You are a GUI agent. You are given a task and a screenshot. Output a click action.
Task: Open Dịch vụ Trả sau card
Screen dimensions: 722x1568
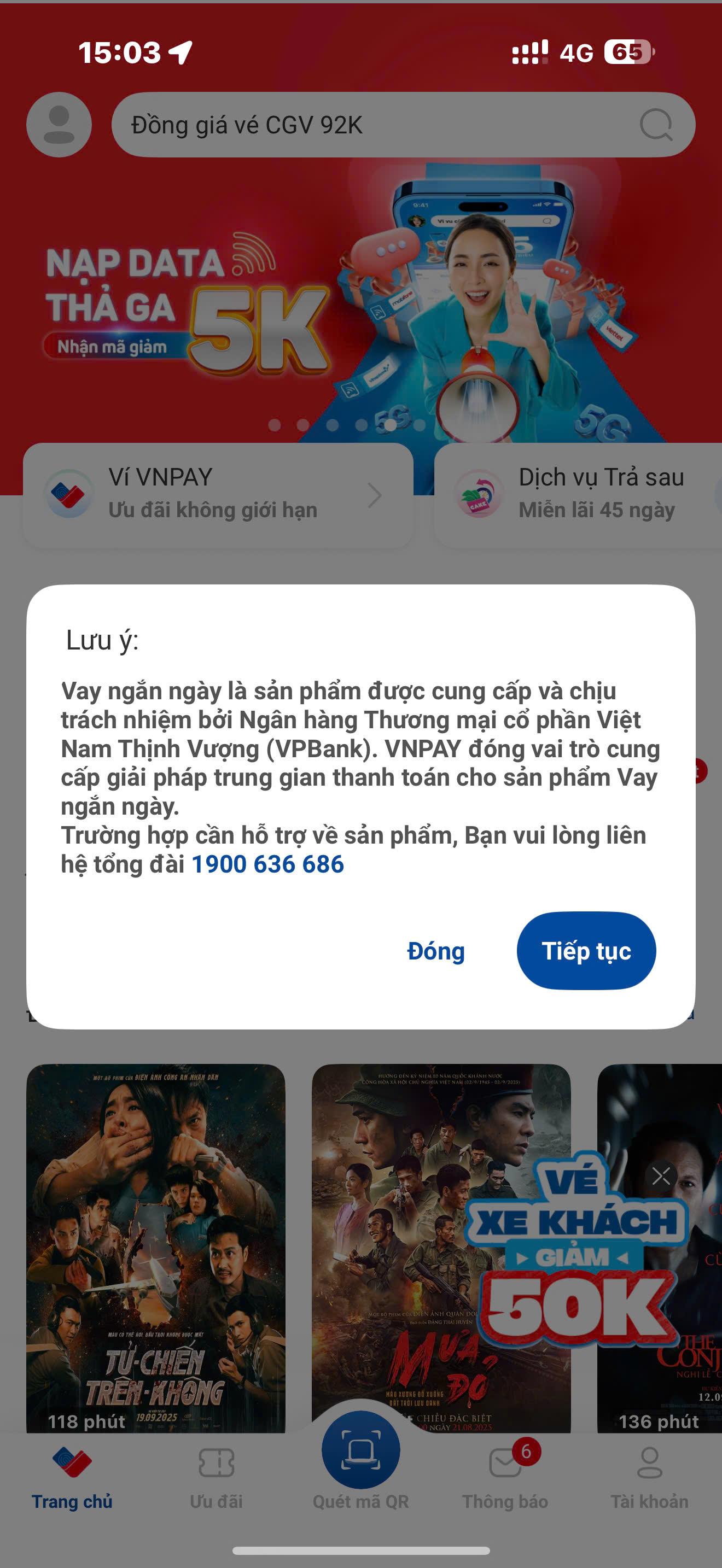tap(578, 494)
